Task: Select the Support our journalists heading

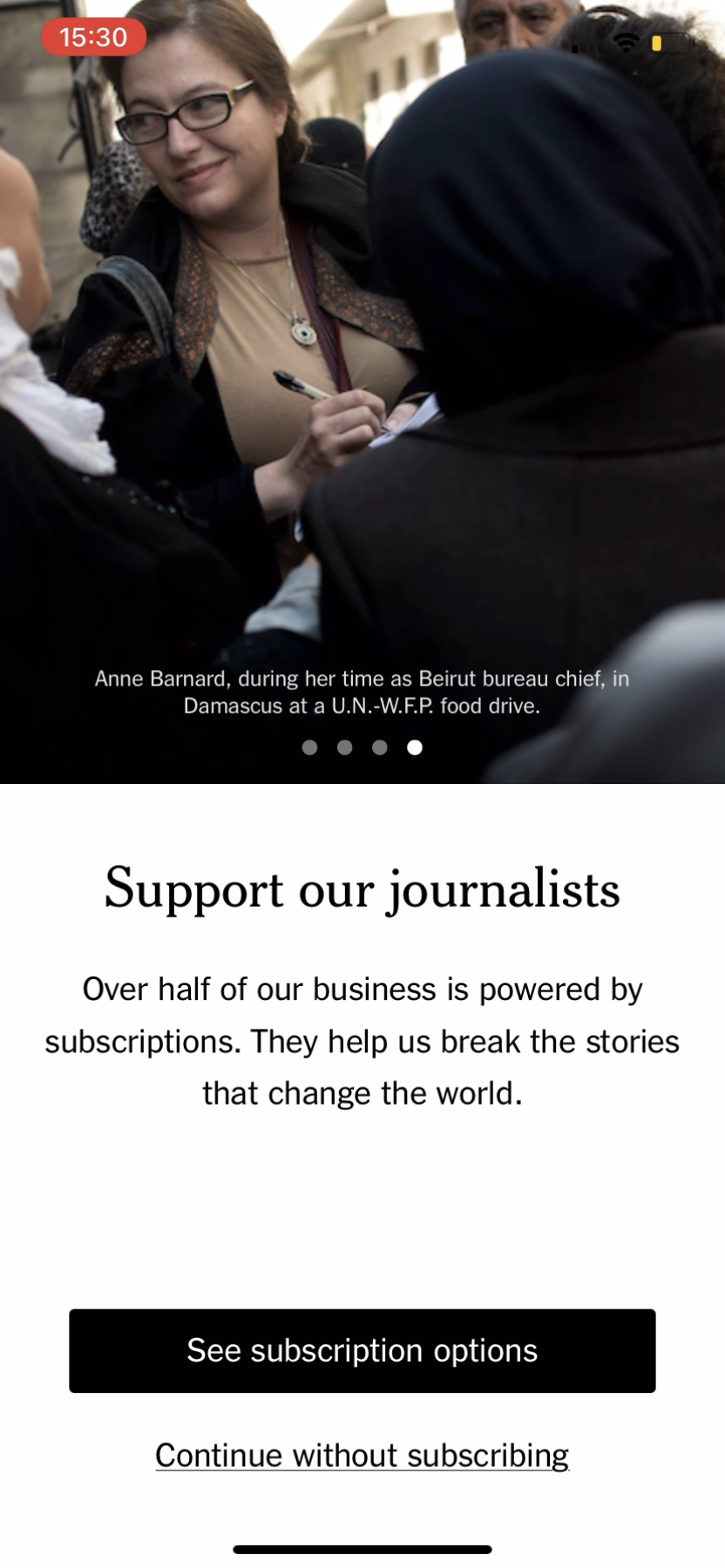Action: click(362, 889)
